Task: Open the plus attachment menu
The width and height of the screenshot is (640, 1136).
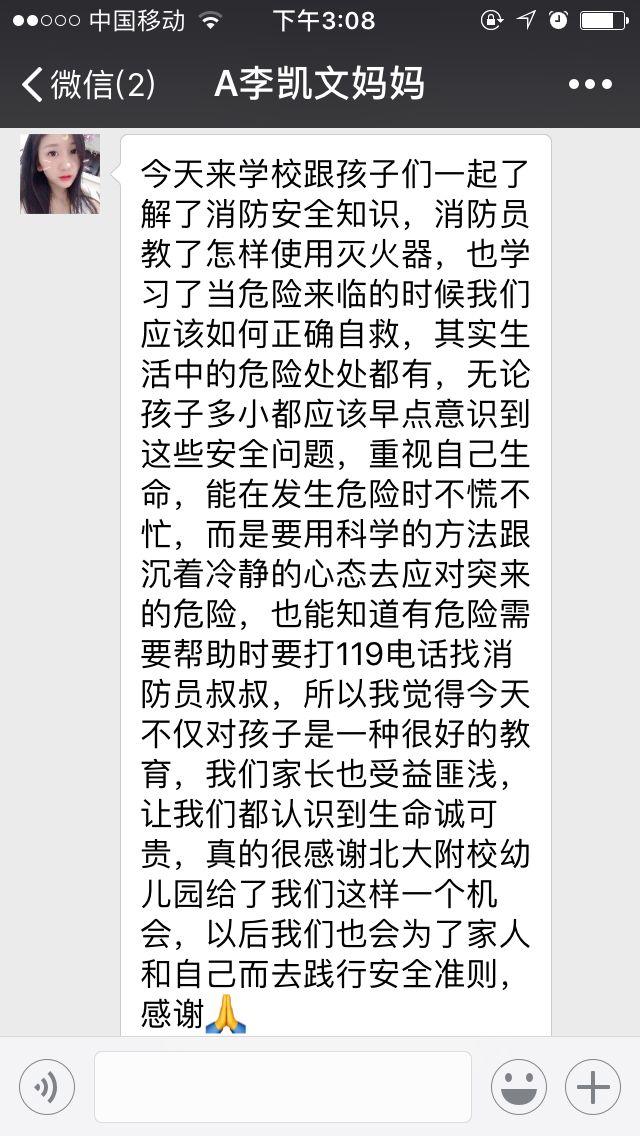Action: pos(593,1087)
